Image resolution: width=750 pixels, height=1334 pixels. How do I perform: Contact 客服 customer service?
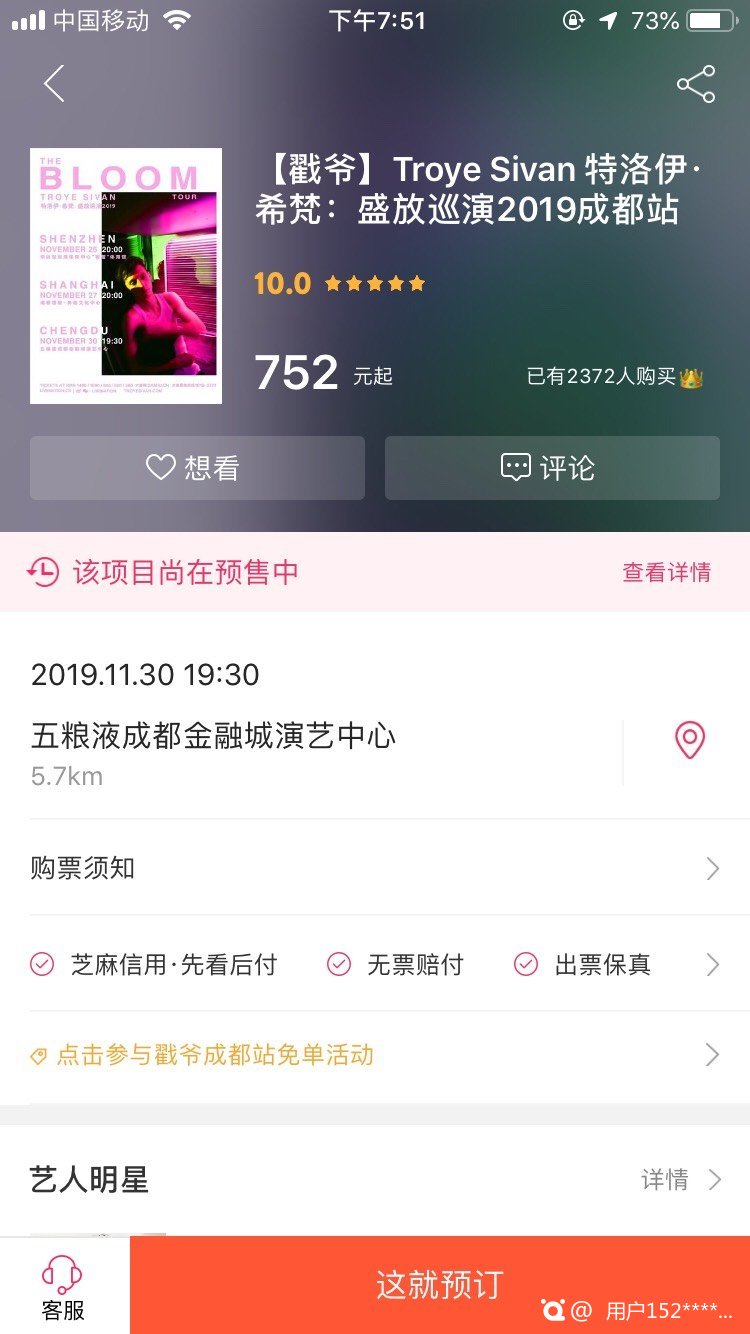(63, 1287)
